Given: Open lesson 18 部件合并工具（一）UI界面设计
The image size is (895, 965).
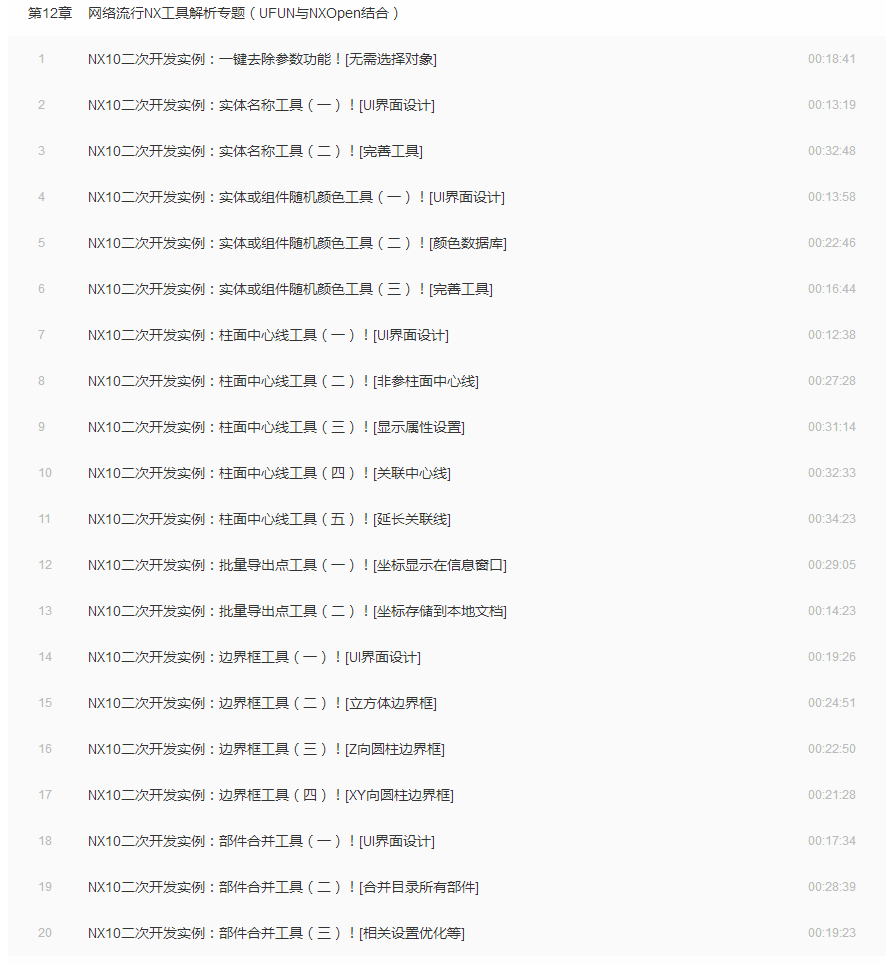Looking at the screenshot, I should (261, 841).
